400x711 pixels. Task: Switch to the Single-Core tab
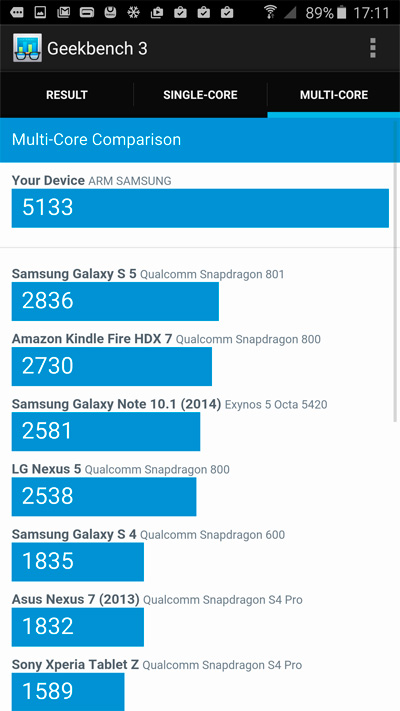tap(200, 95)
